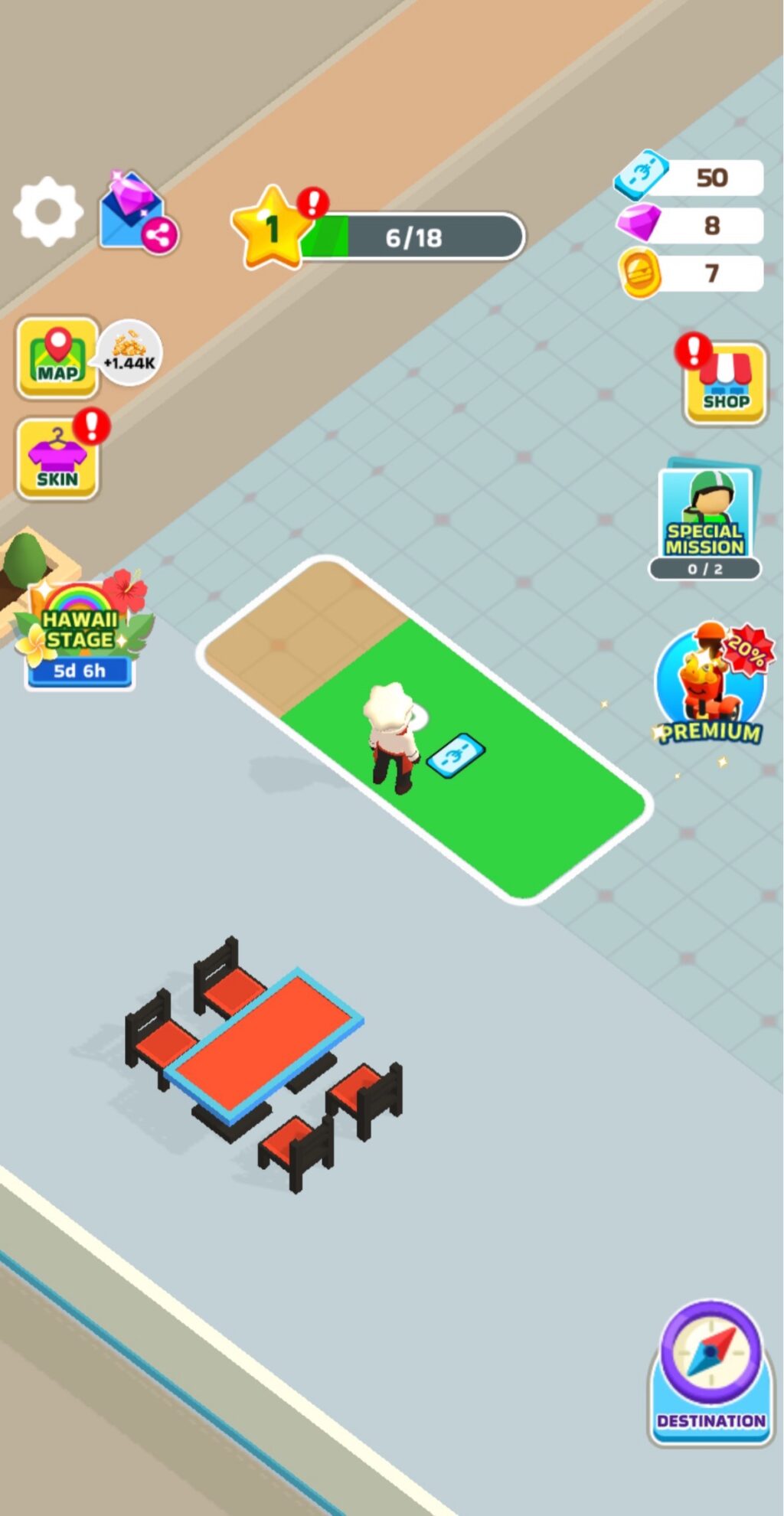Open the settings gear
Screen dimensions: 784x1516
[48, 211]
